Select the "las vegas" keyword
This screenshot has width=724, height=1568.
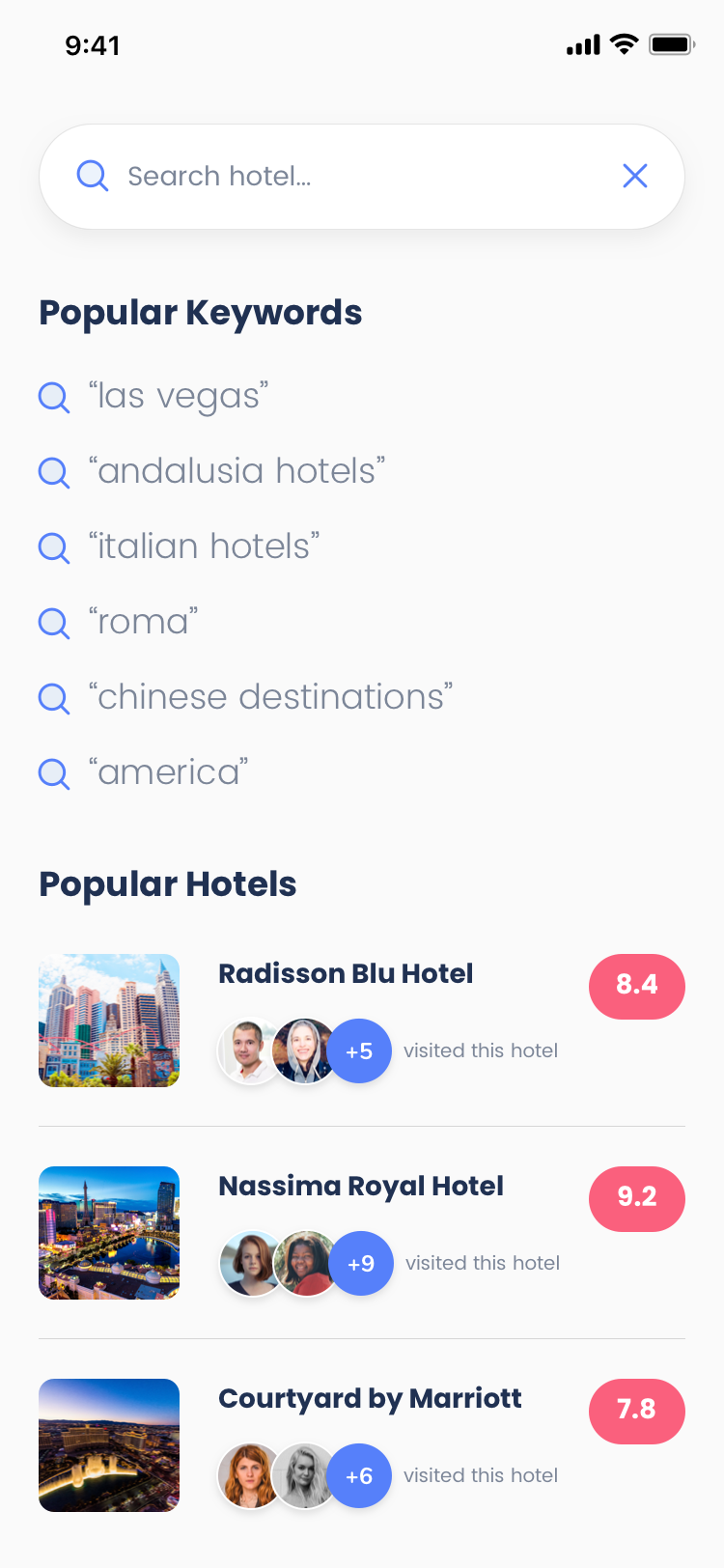[x=154, y=396]
